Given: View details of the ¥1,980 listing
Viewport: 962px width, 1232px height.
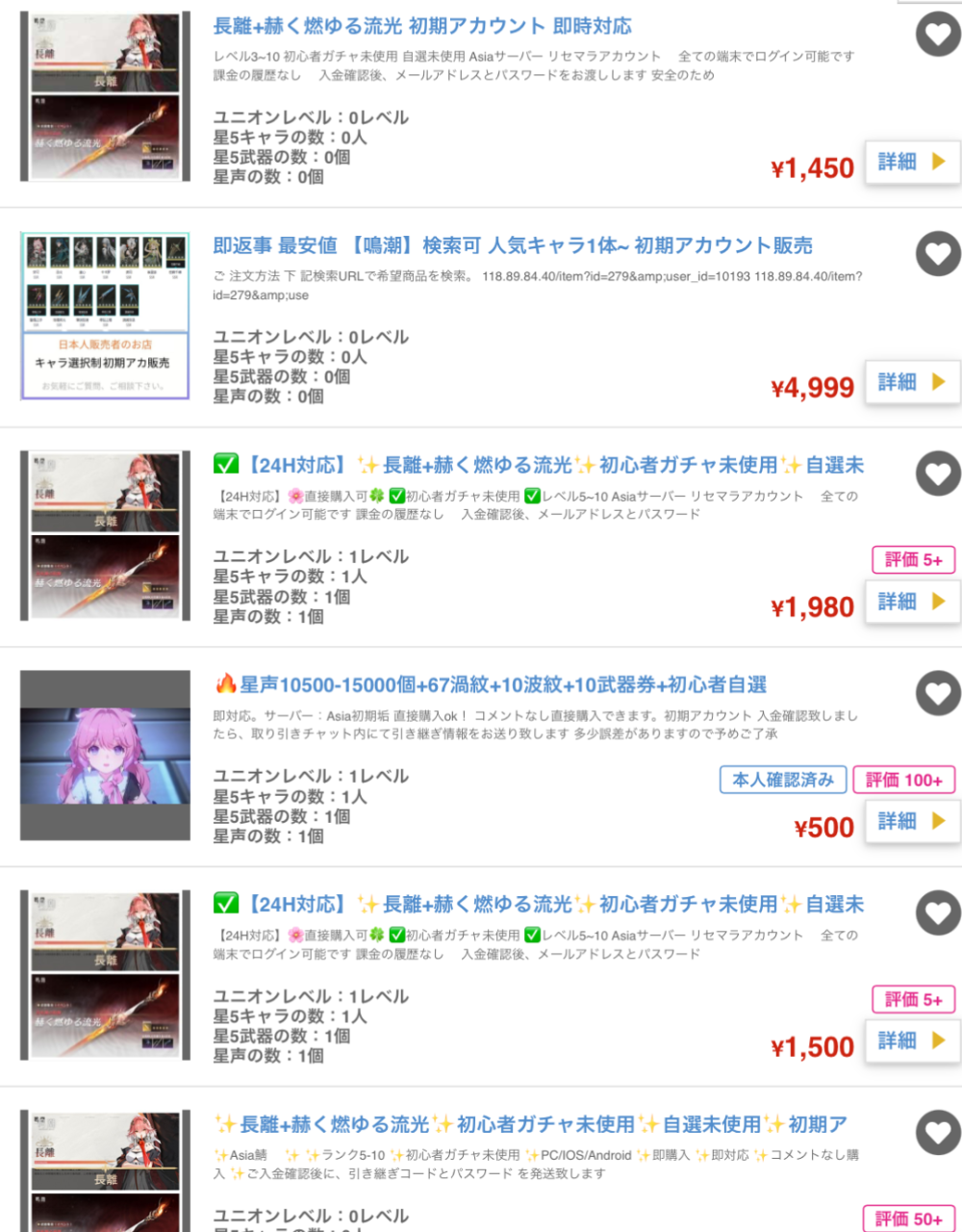Looking at the screenshot, I should [x=912, y=602].
